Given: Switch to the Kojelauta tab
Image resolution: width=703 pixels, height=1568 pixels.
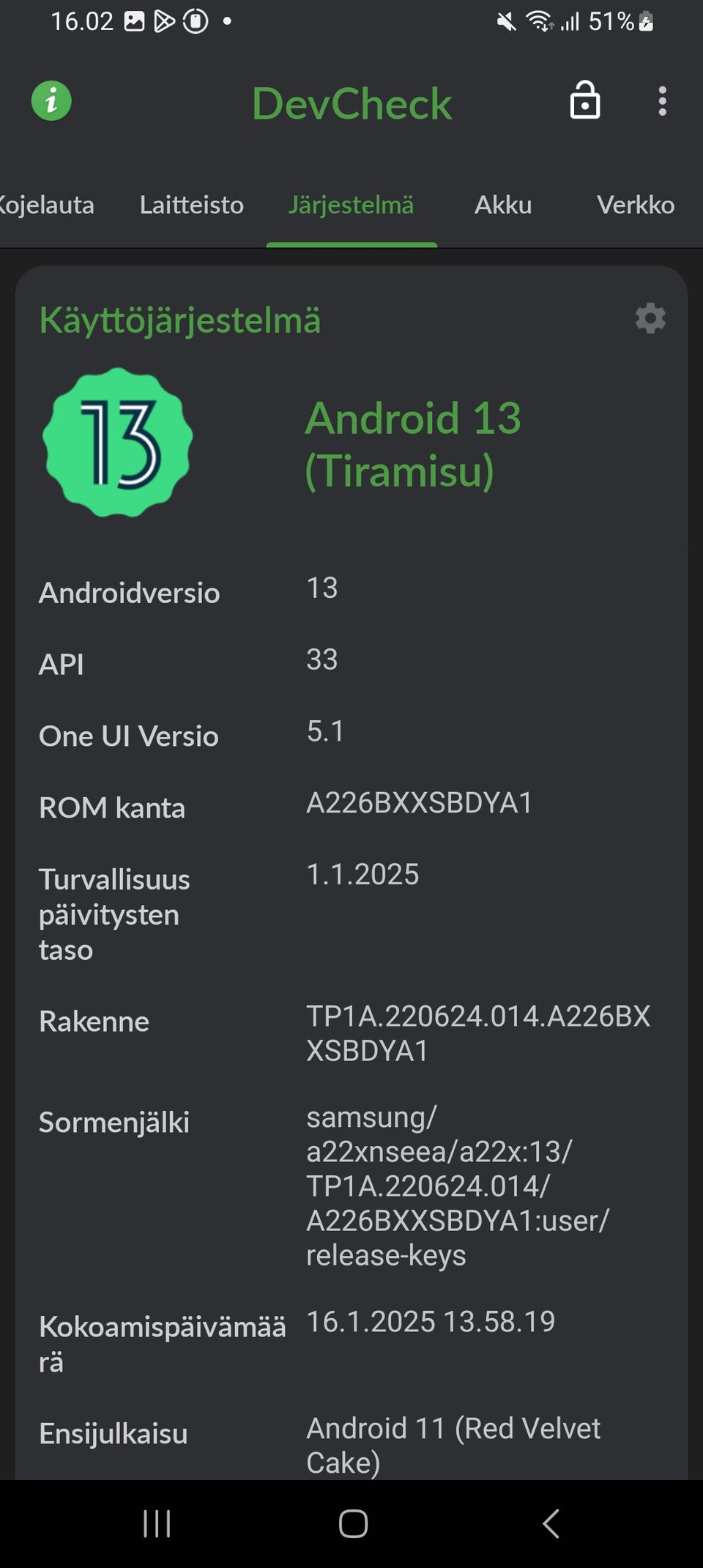Looking at the screenshot, I should click(47, 205).
